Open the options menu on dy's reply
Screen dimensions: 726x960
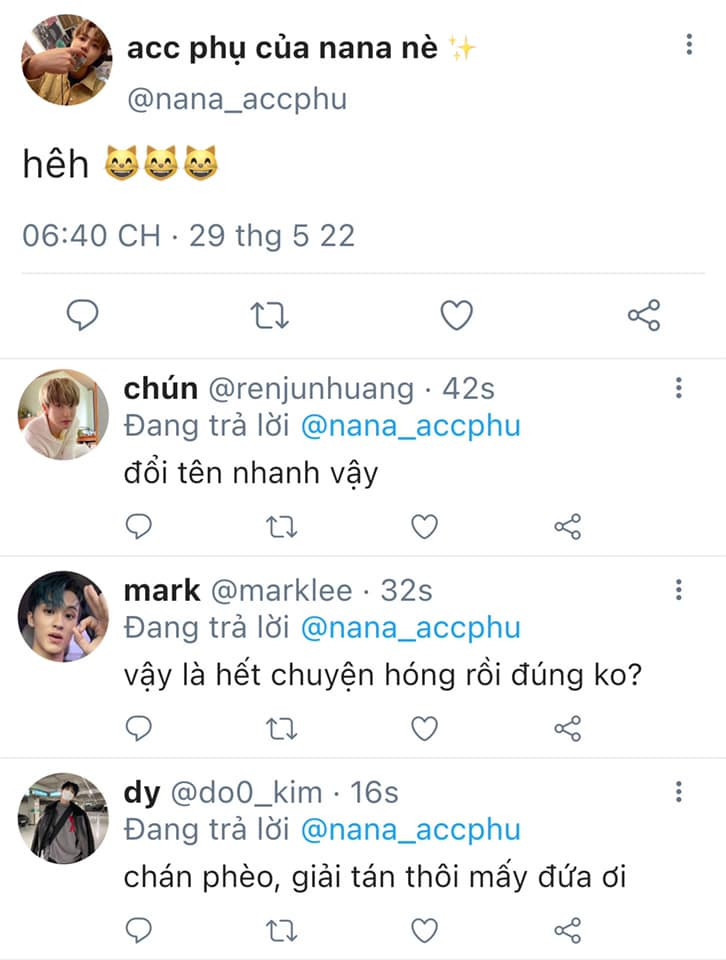click(x=679, y=793)
